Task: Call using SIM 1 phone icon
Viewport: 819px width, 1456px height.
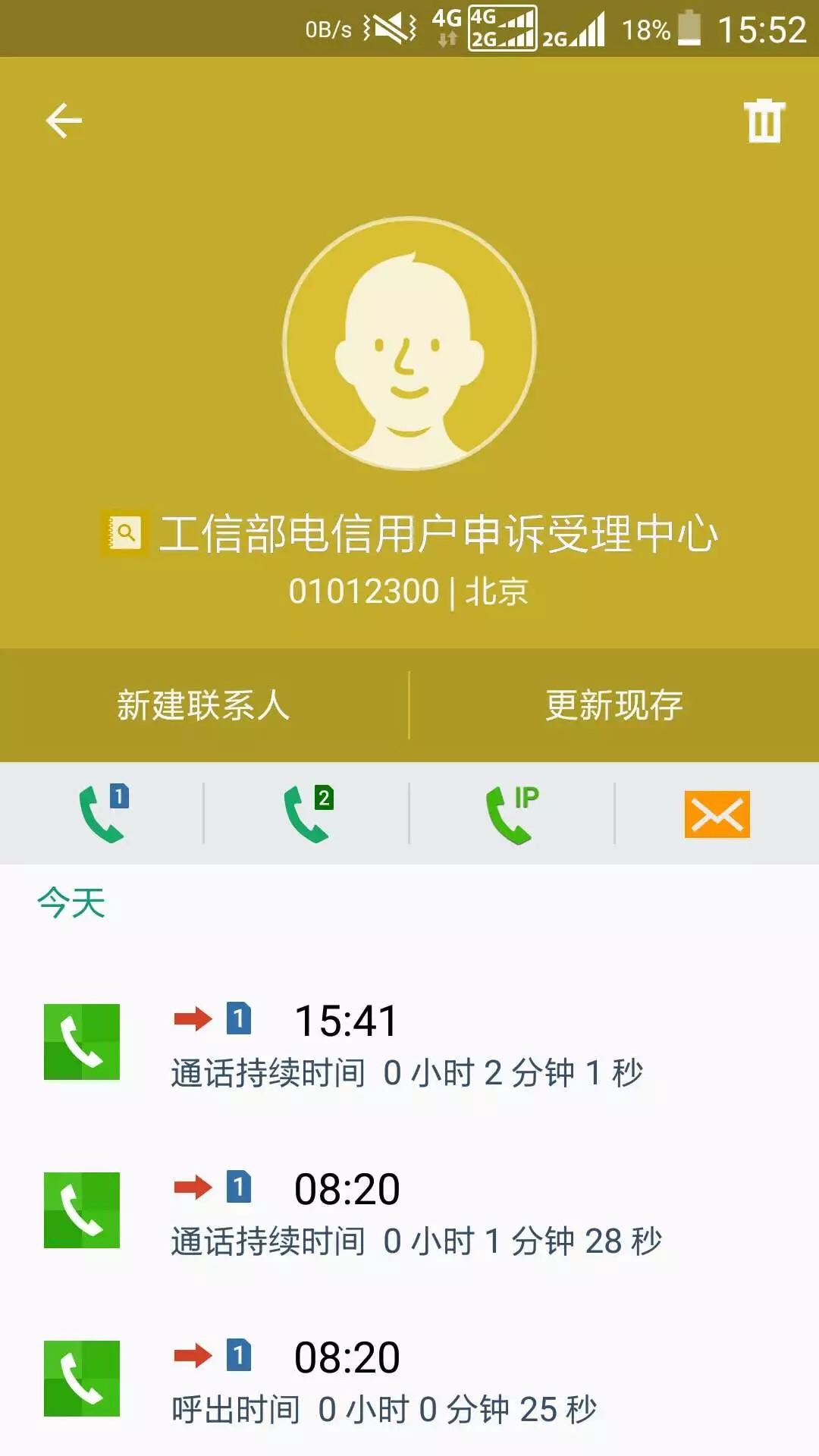Action: (102, 814)
